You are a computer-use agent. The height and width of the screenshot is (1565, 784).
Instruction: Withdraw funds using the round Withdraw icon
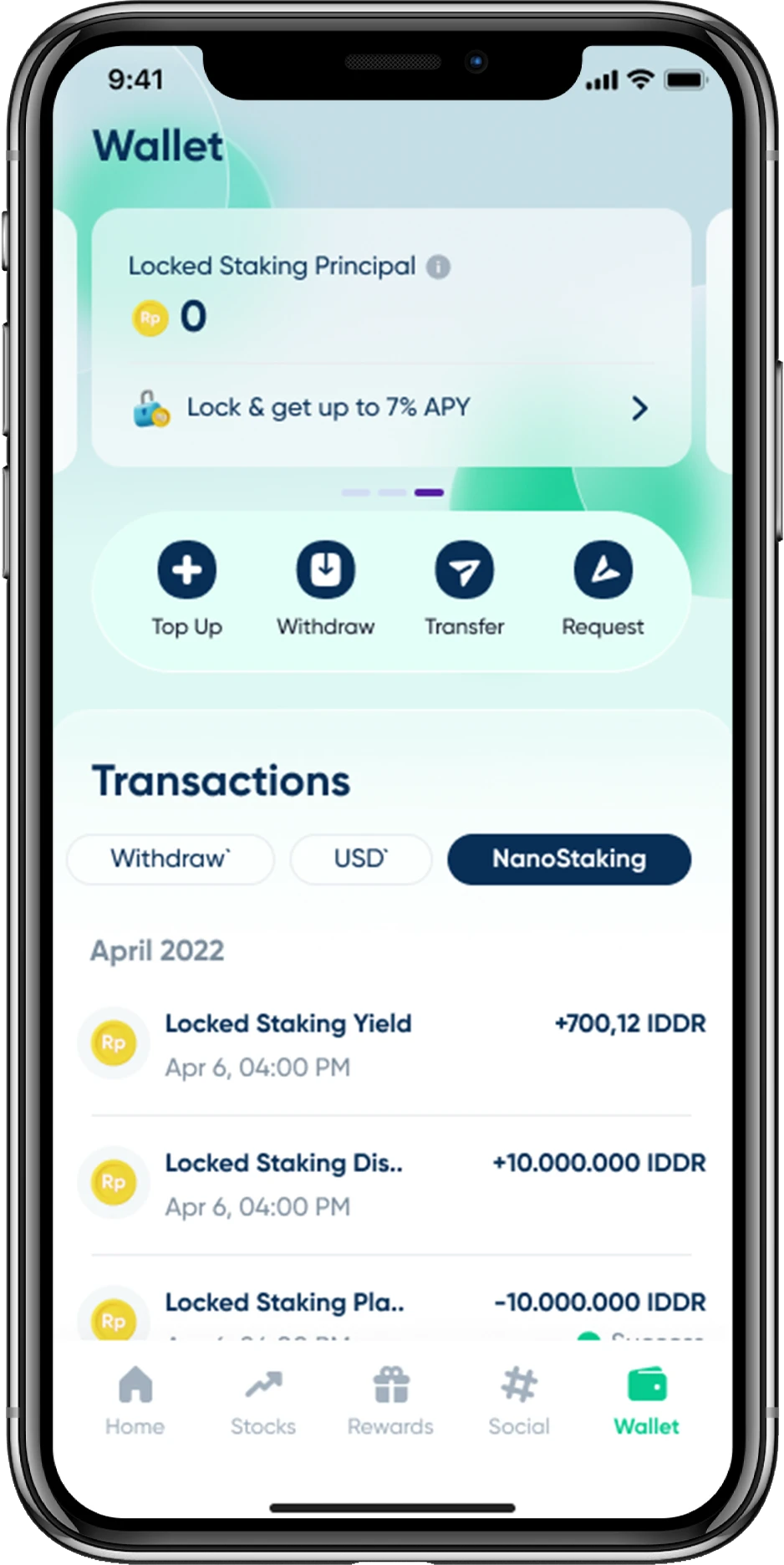[x=325, y=570]
